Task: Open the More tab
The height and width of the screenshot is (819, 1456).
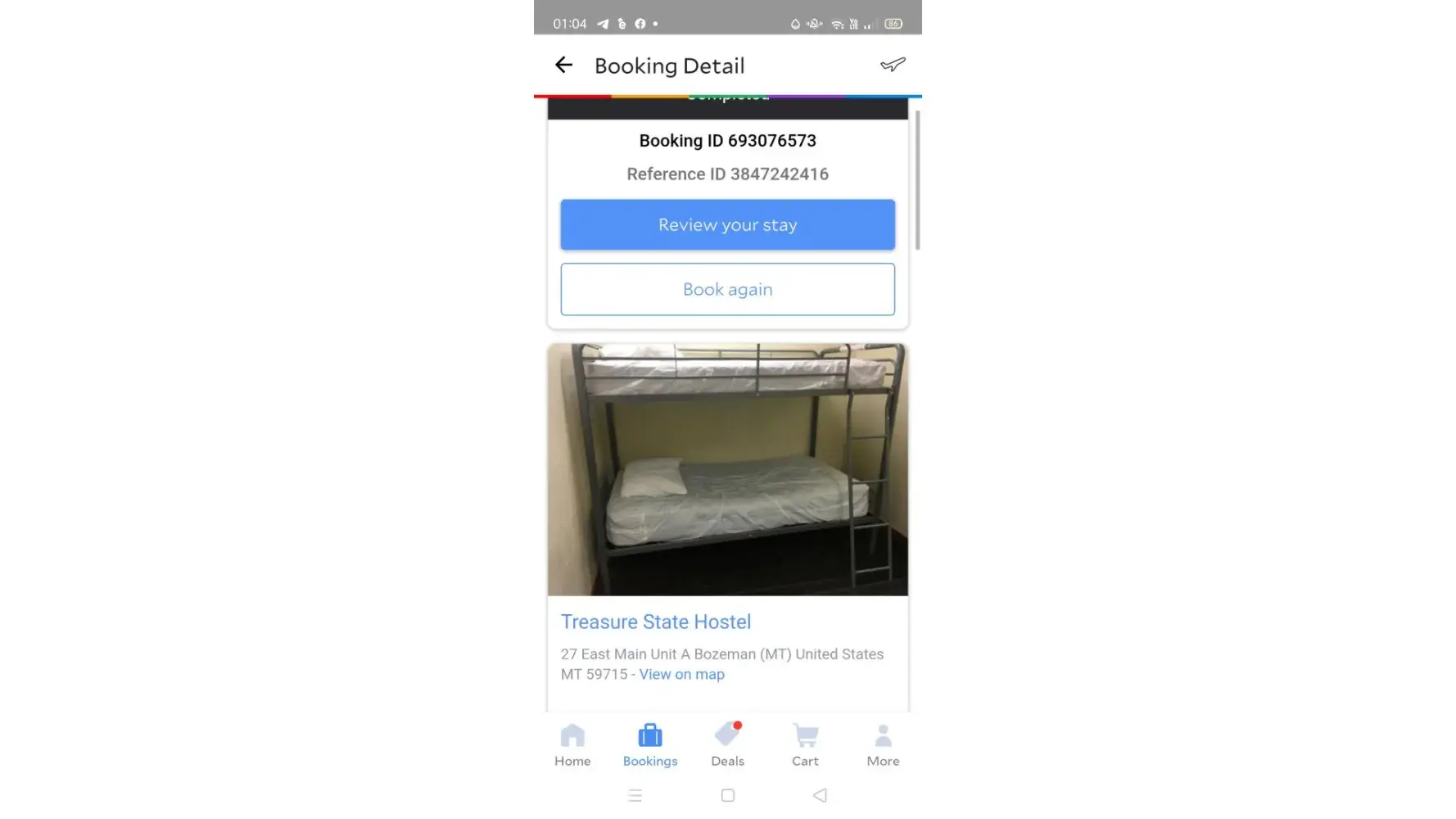Action: pyautogui.click(x=883, y=744)
